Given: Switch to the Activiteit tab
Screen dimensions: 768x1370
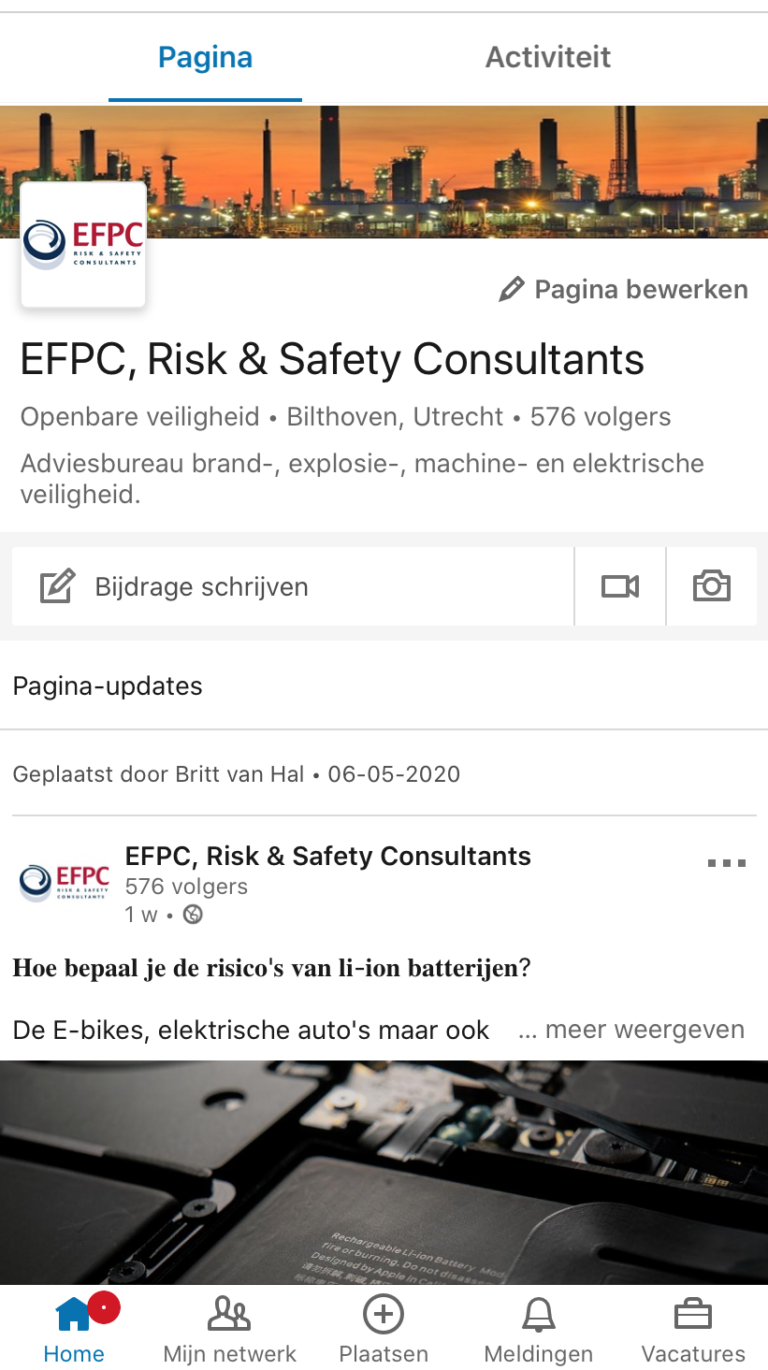Looking at the screenshot, I should 548,57.
